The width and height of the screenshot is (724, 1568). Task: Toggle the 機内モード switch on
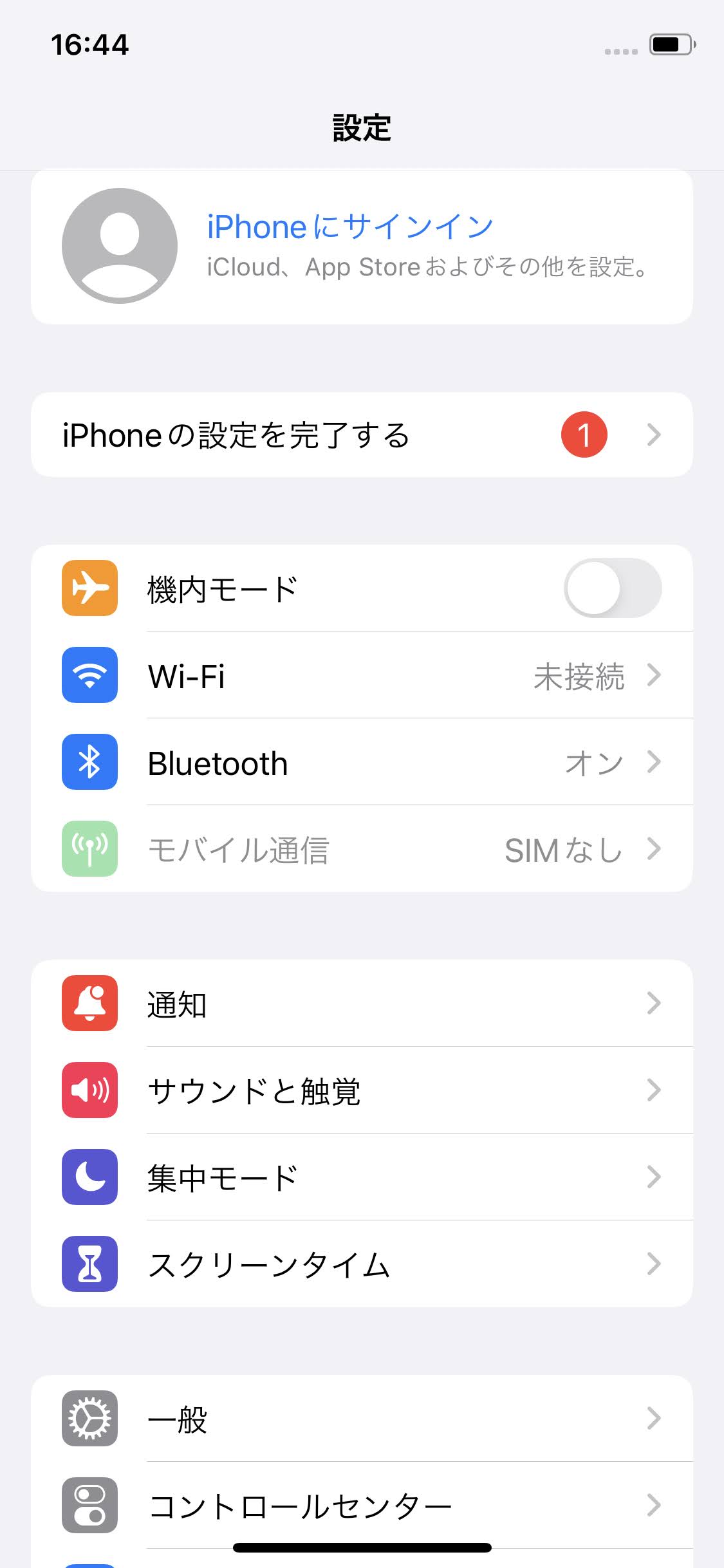[613, 588]
